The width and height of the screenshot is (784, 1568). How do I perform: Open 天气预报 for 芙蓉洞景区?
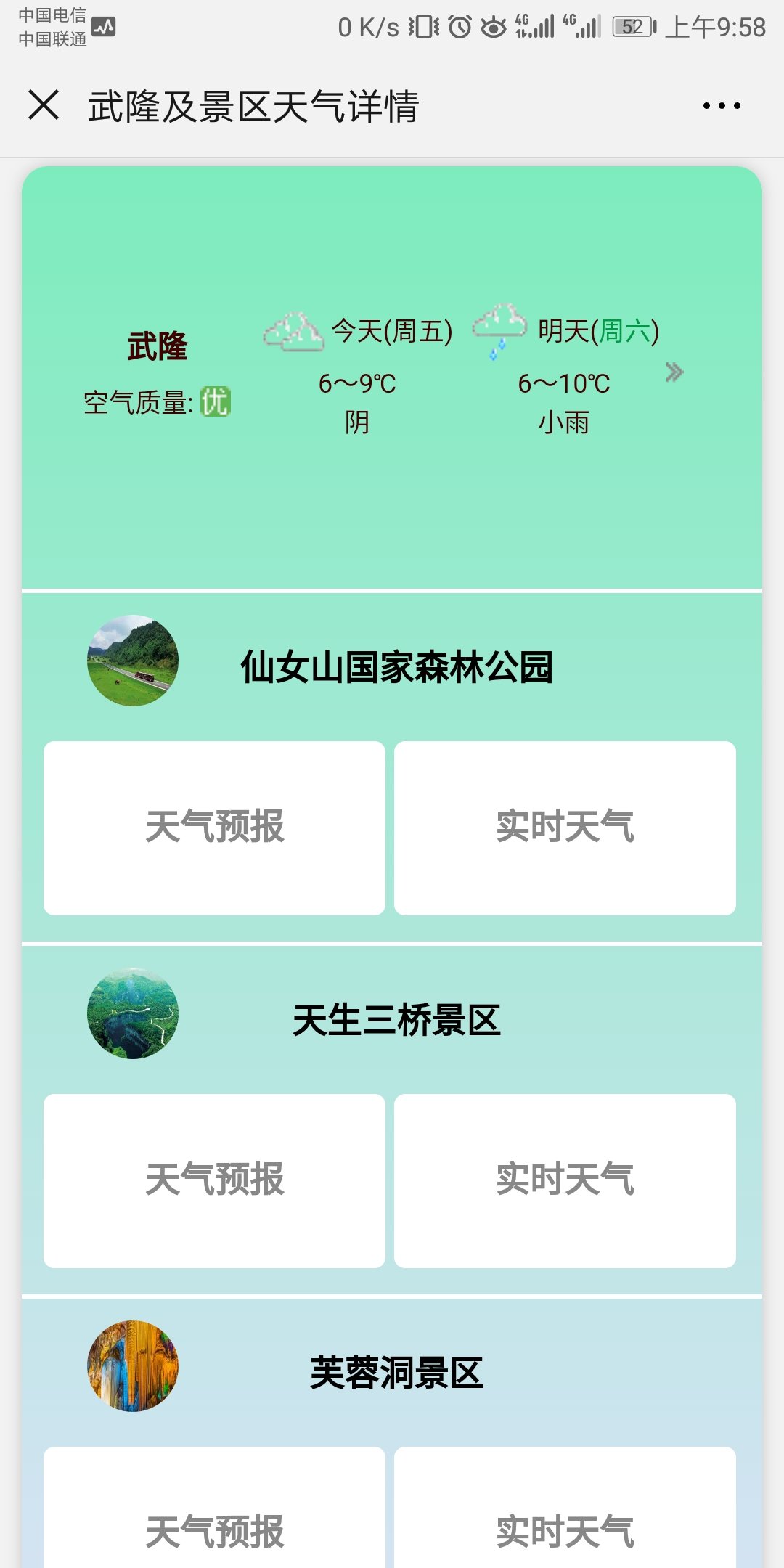pos(215,1532)
